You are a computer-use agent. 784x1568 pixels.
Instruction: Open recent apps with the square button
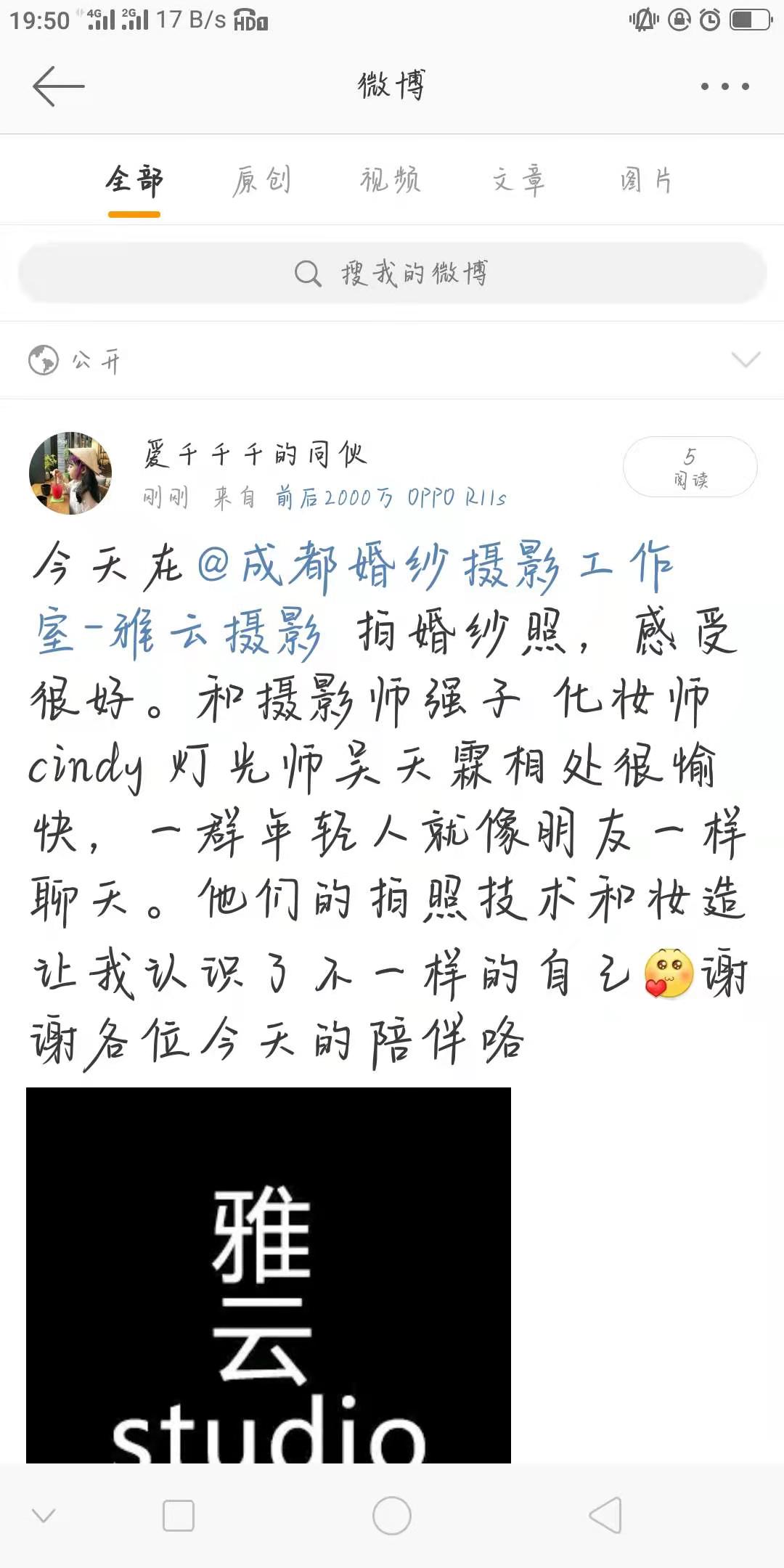click(x=178, y=1516)
